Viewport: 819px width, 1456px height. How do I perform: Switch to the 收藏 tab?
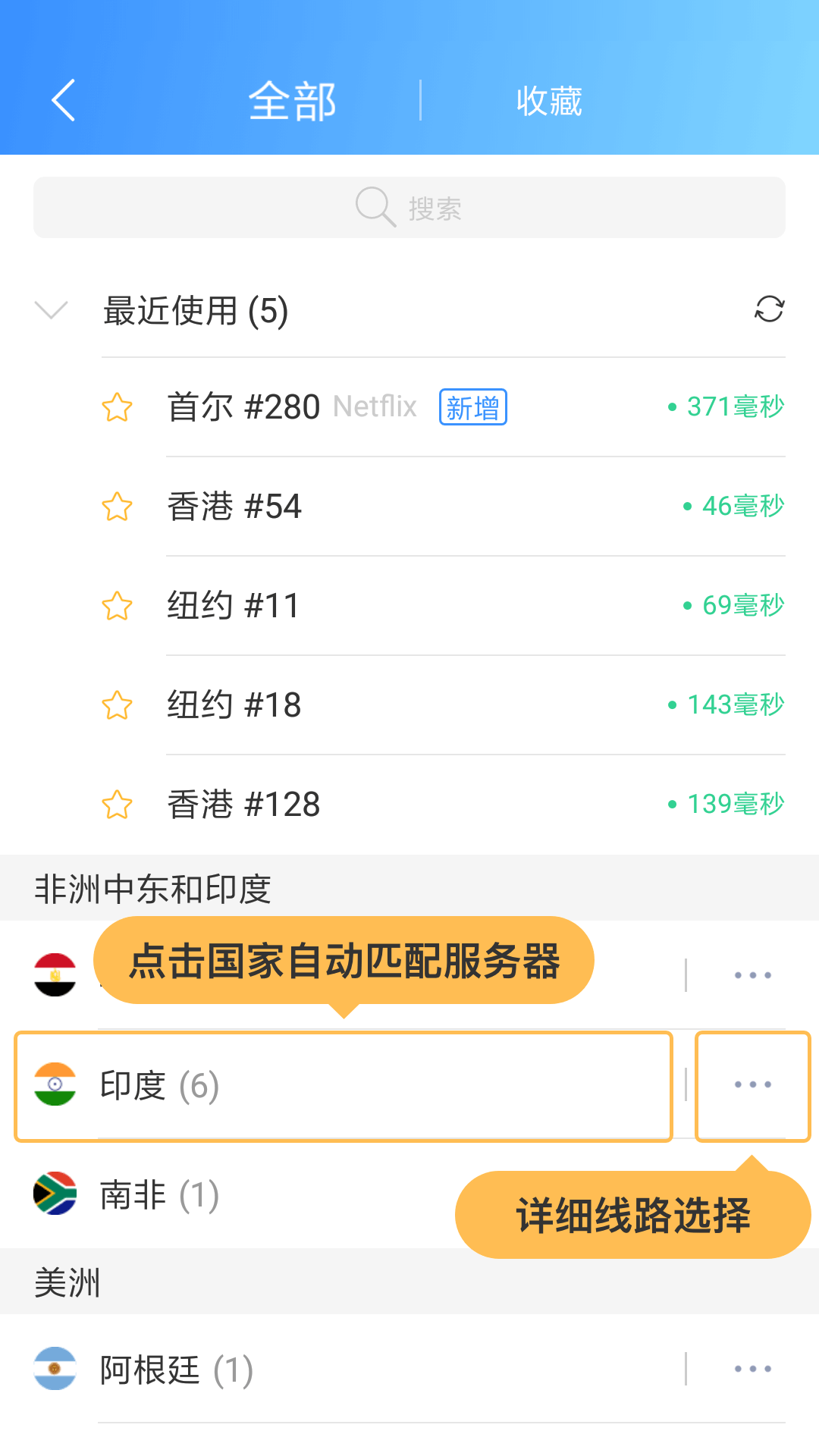[x=548, y=101]
